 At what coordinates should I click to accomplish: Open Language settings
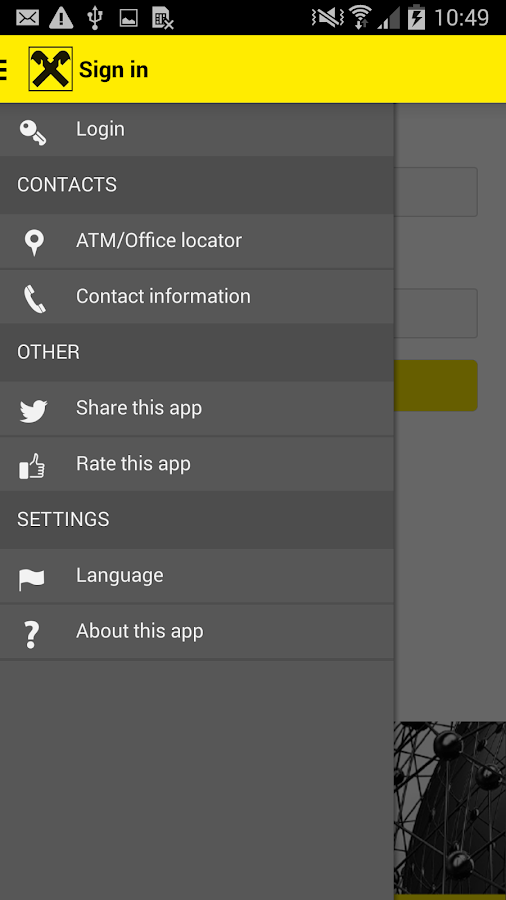tap(197, 576)
